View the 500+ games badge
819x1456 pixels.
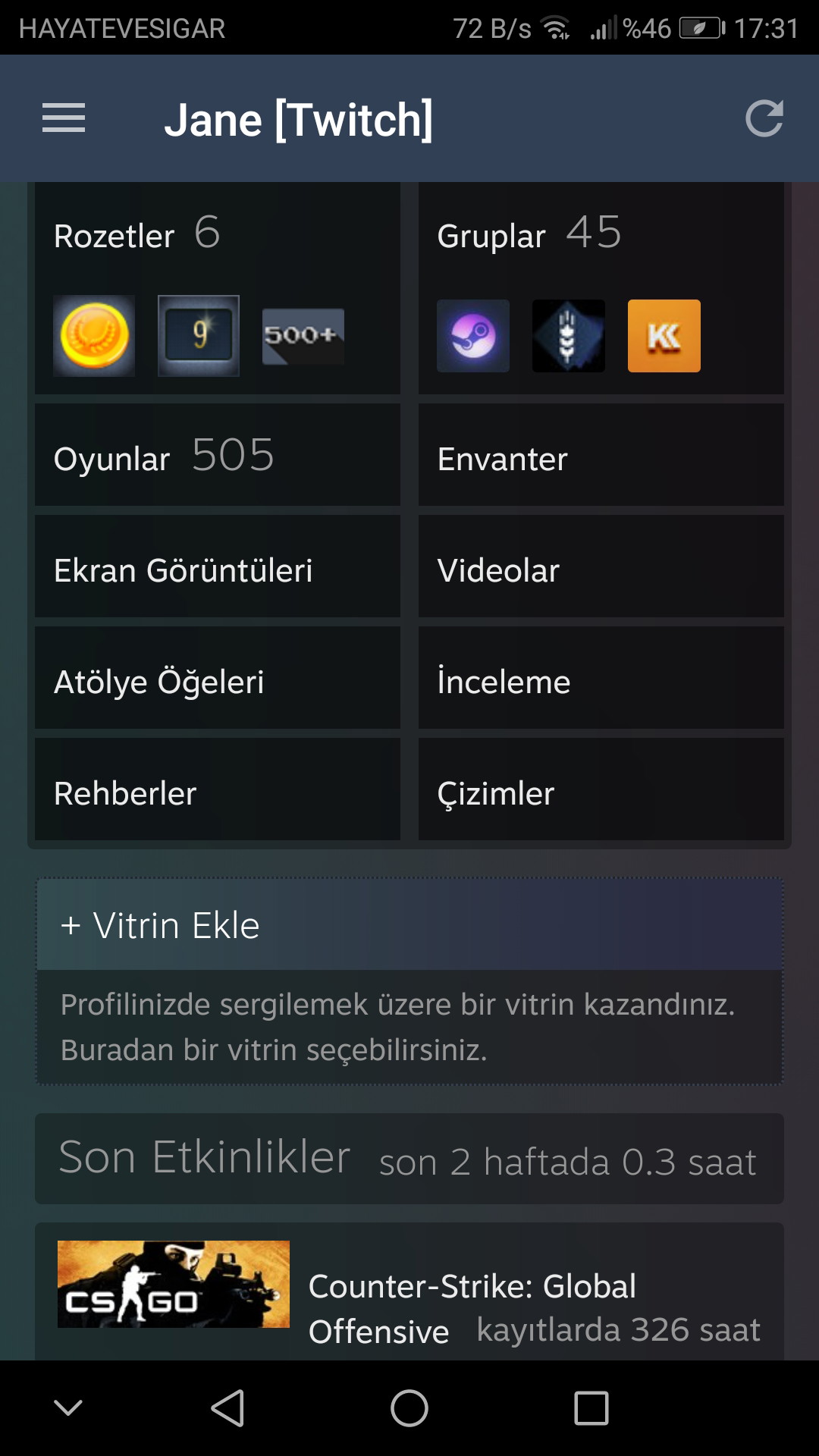click(303, 336)
